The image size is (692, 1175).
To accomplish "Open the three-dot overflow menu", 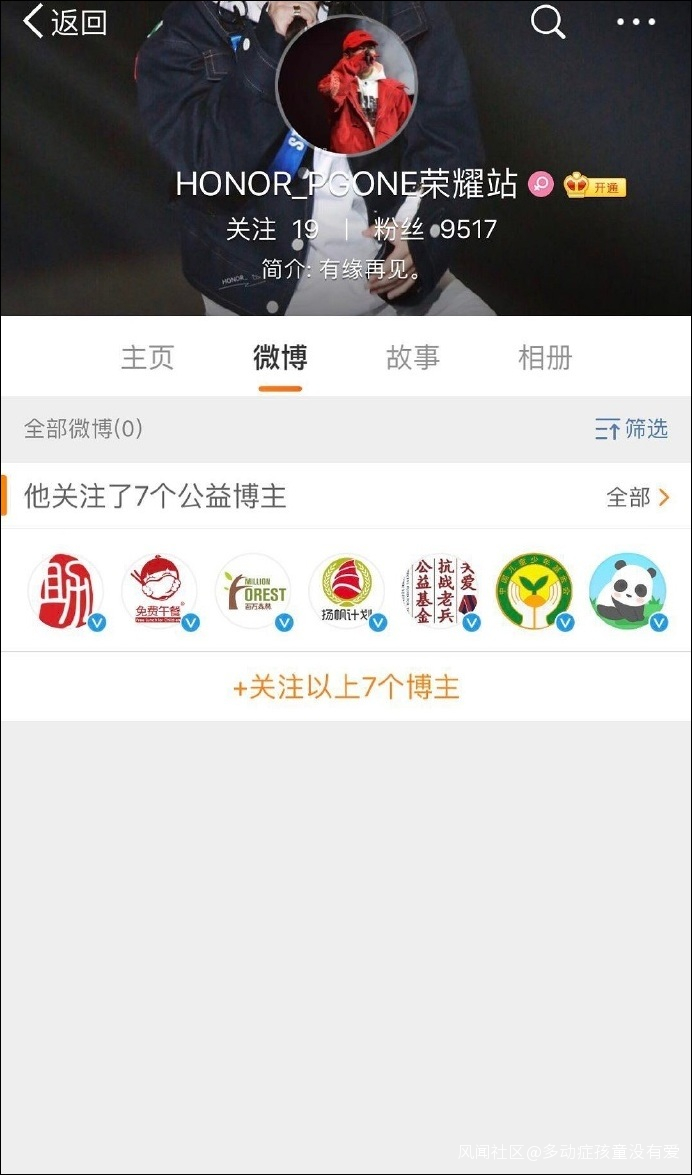I will point(636,22).
